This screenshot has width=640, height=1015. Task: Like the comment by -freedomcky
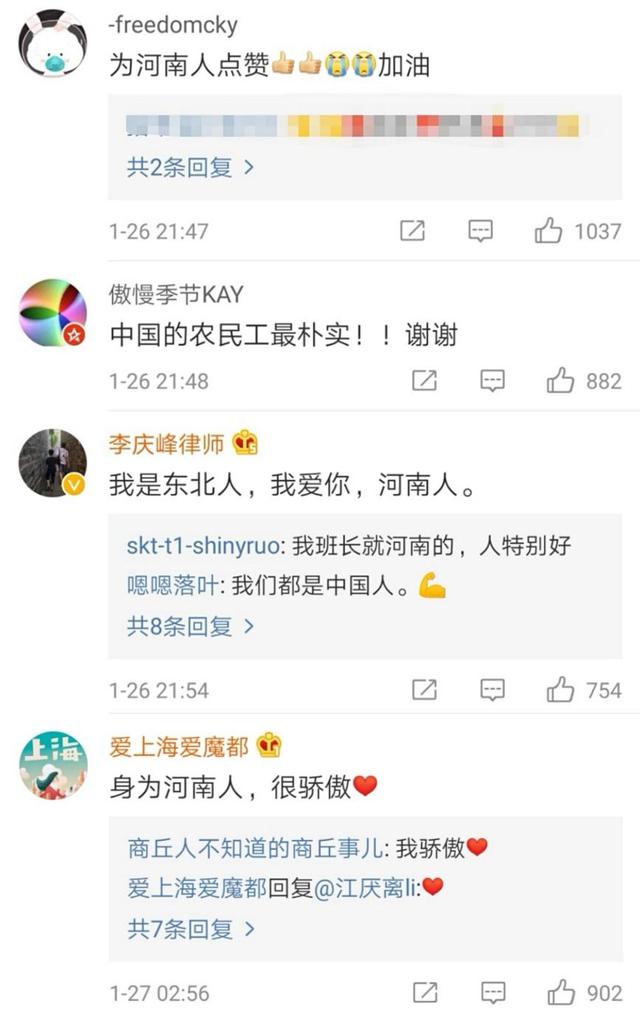(x=549, y=231)
